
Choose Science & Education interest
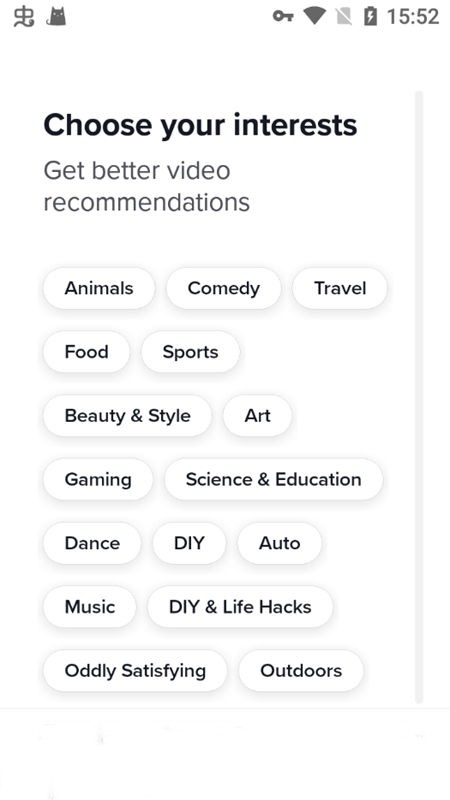click(273, 480)
